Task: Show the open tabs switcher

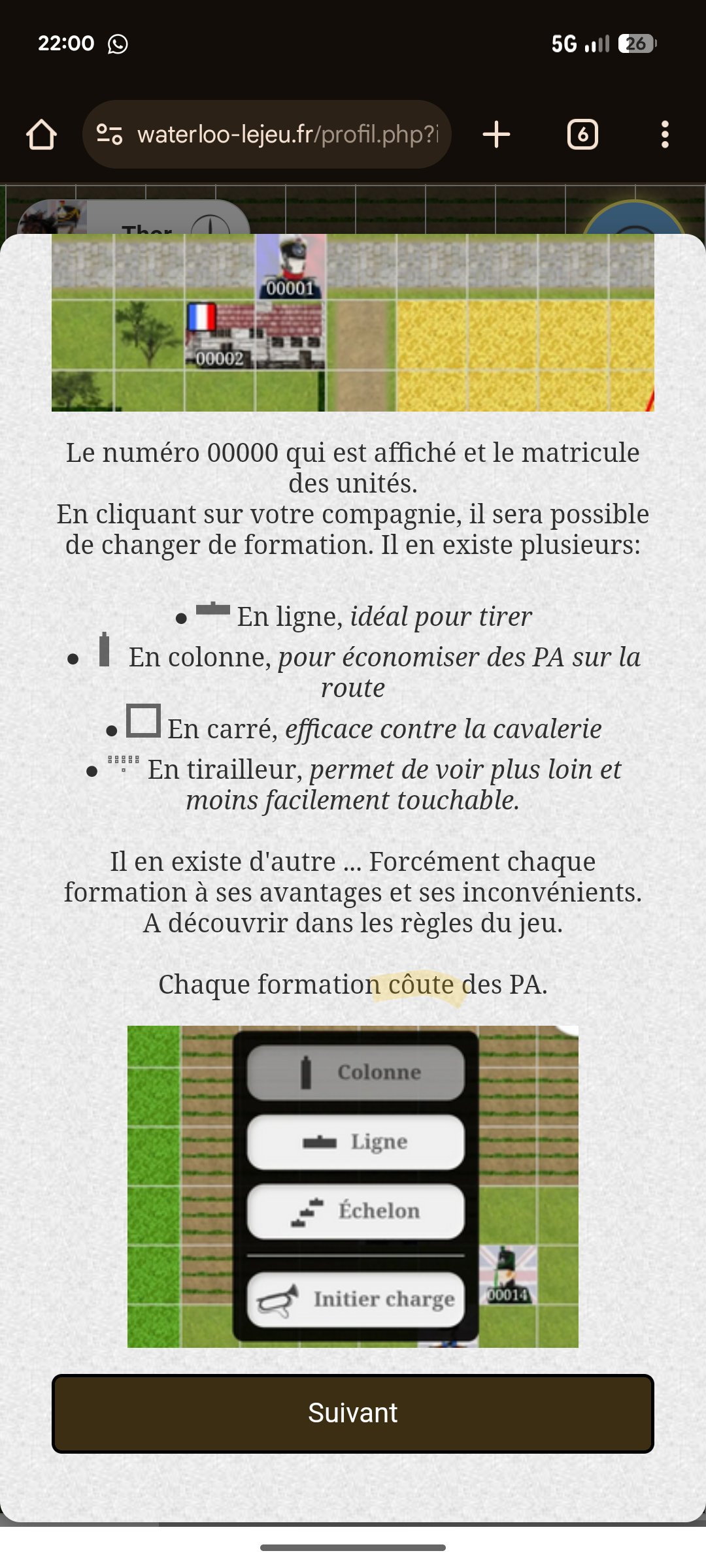Action: [582, 135]
